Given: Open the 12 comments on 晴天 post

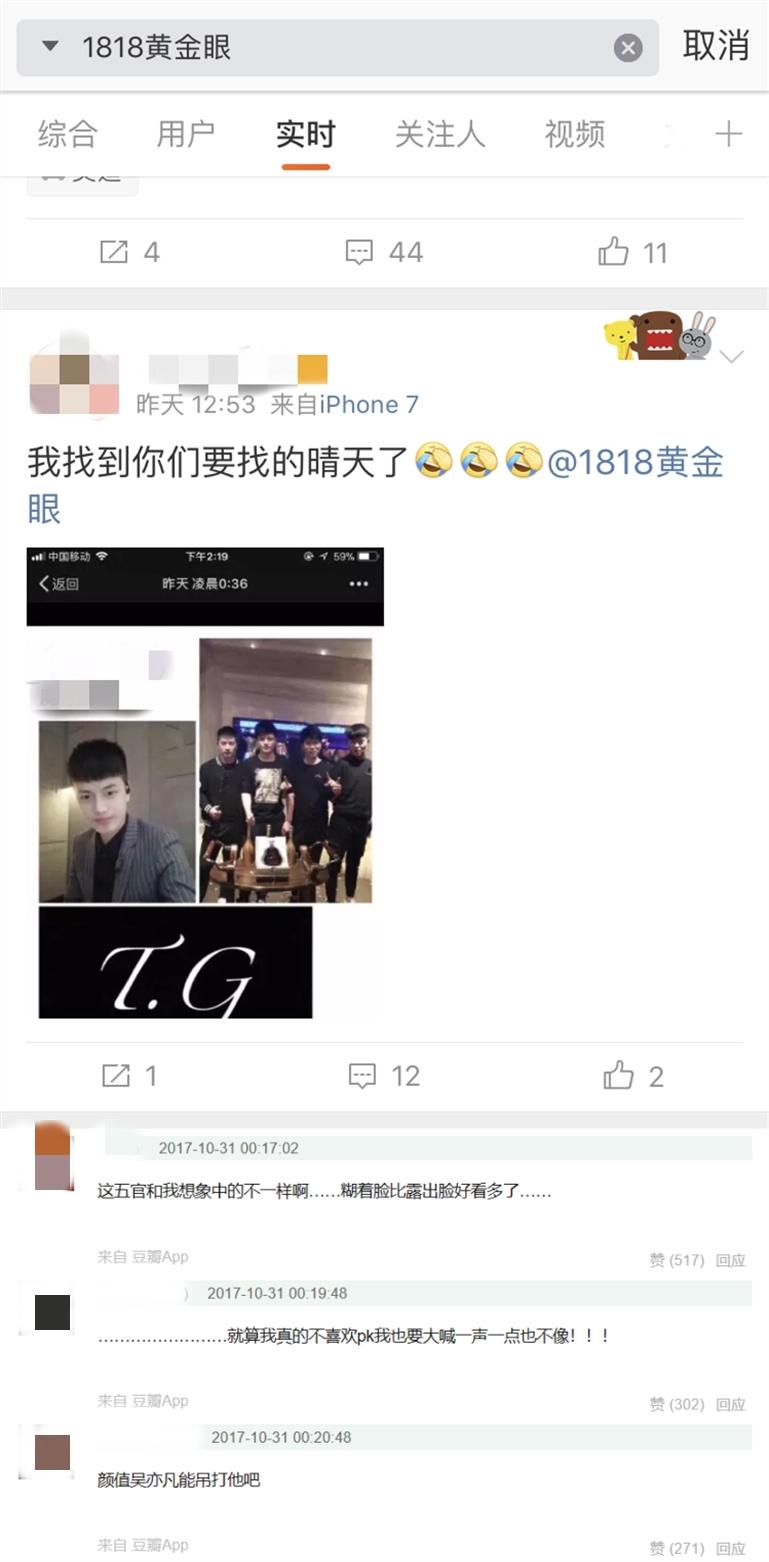Looking at the screenshot, I should [x=384, y=1076].
